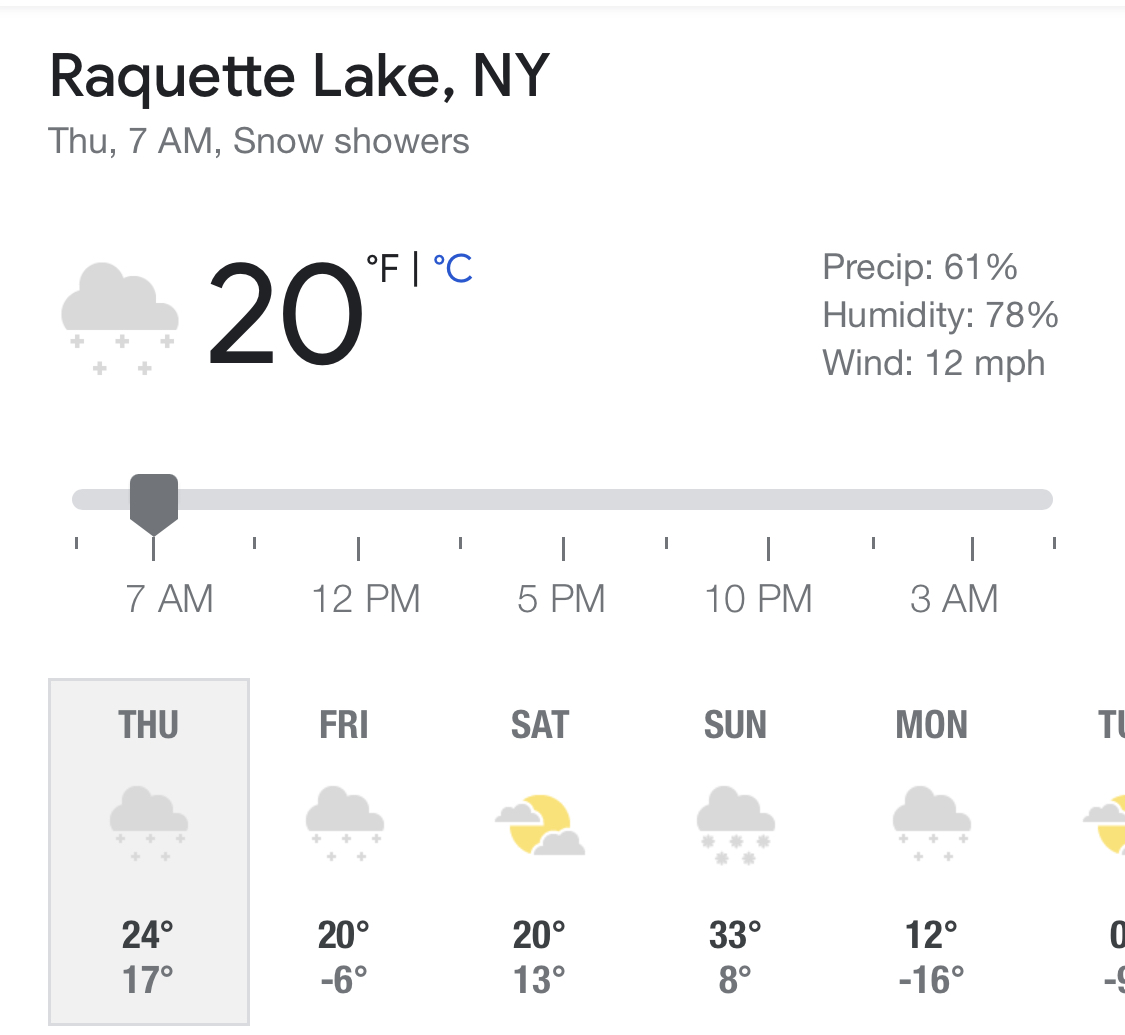Select Thursday's forecast card

tap(149, 851)
